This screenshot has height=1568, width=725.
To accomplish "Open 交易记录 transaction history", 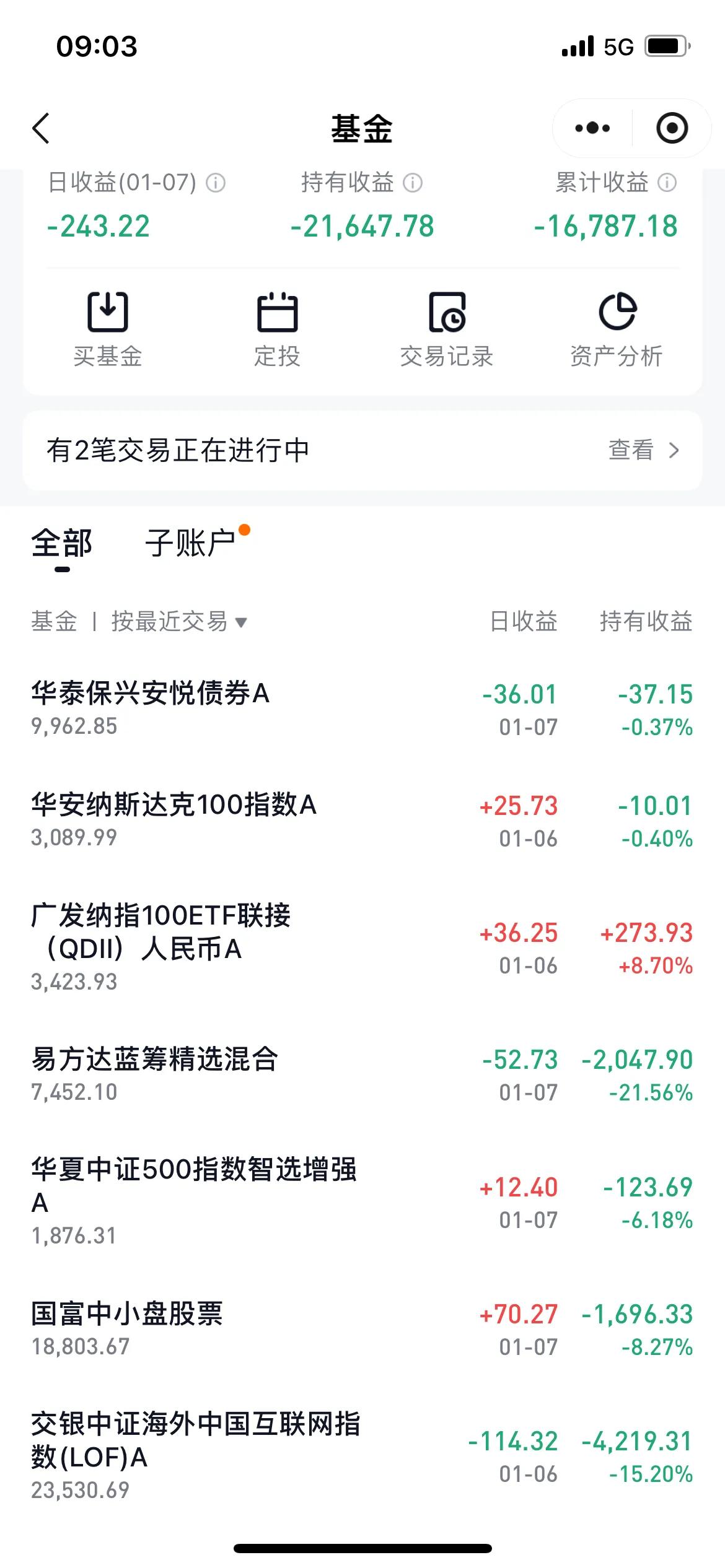I will (x=447, y=329).
